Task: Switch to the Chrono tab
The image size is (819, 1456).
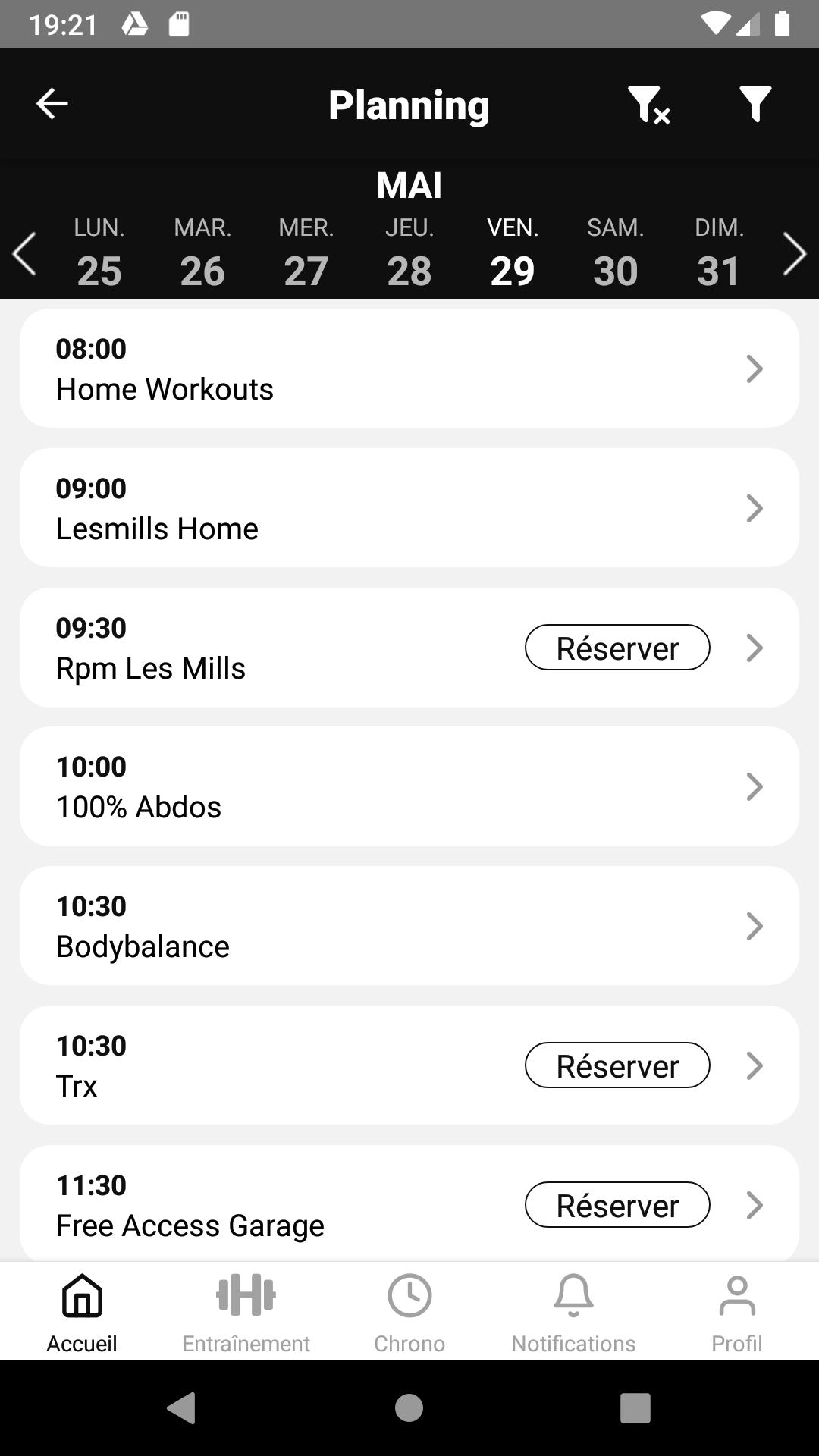Action: [x=409, y=1313]
